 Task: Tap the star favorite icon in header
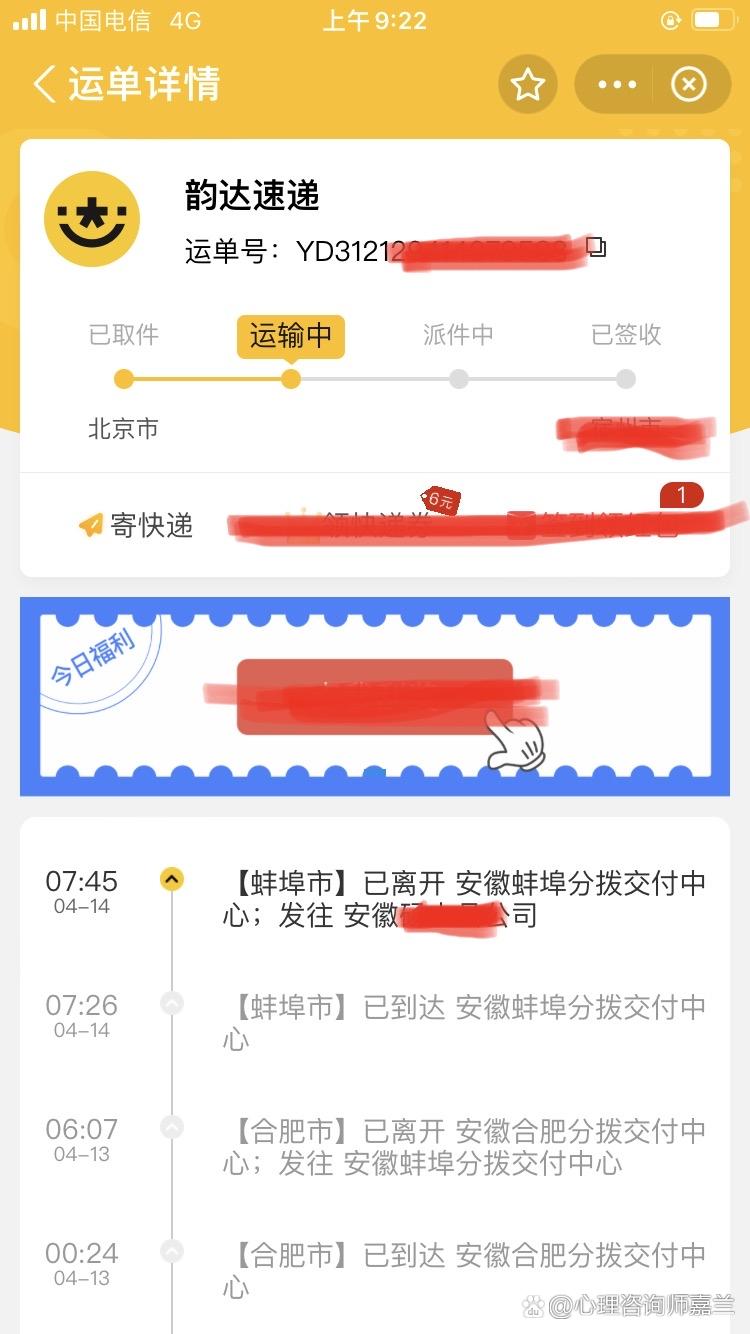point(527,84)
